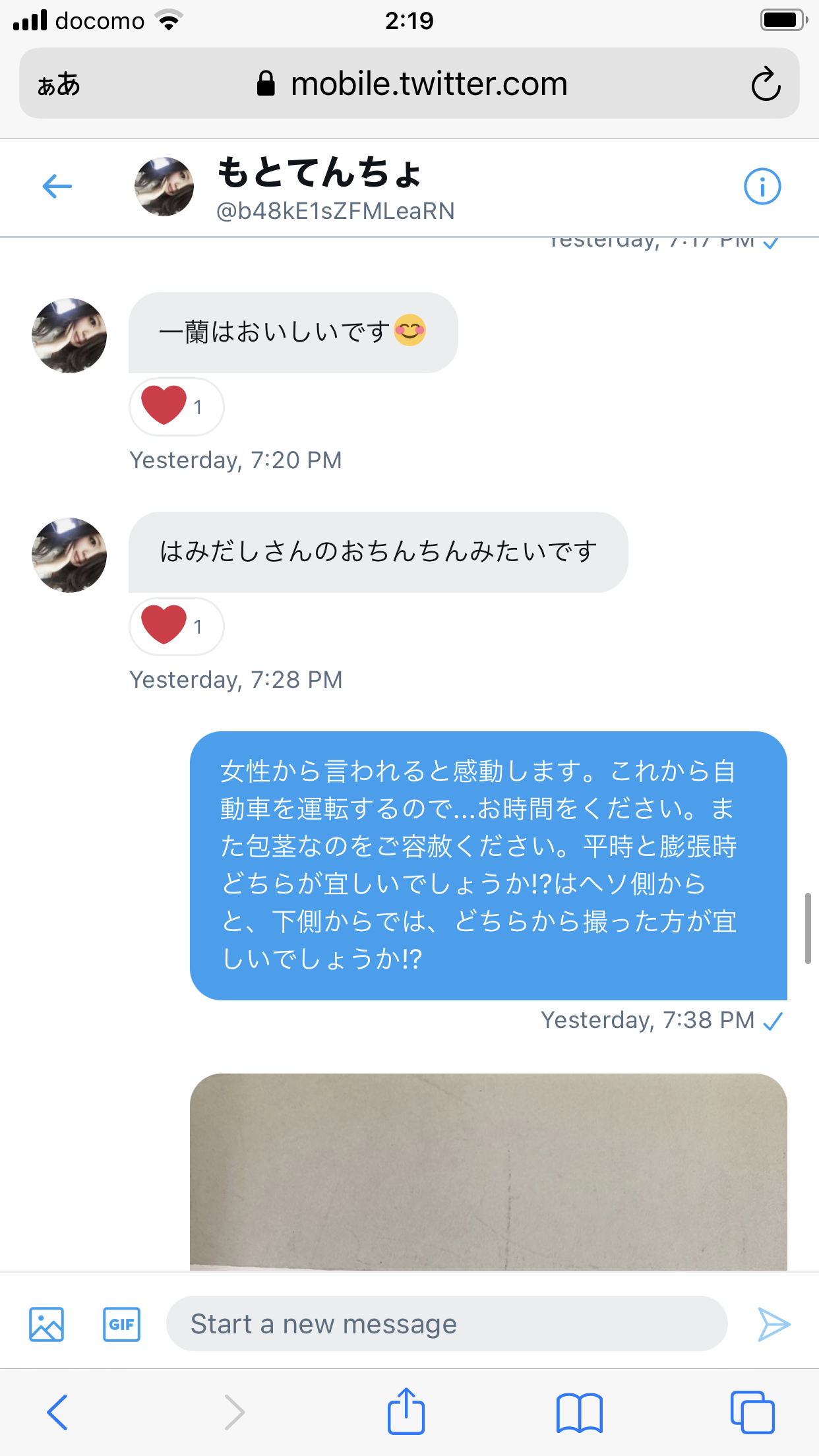Viewport: 819px width, 1456px height.
Task: Focus the Start a new message field
Action: click(446, 1323)
